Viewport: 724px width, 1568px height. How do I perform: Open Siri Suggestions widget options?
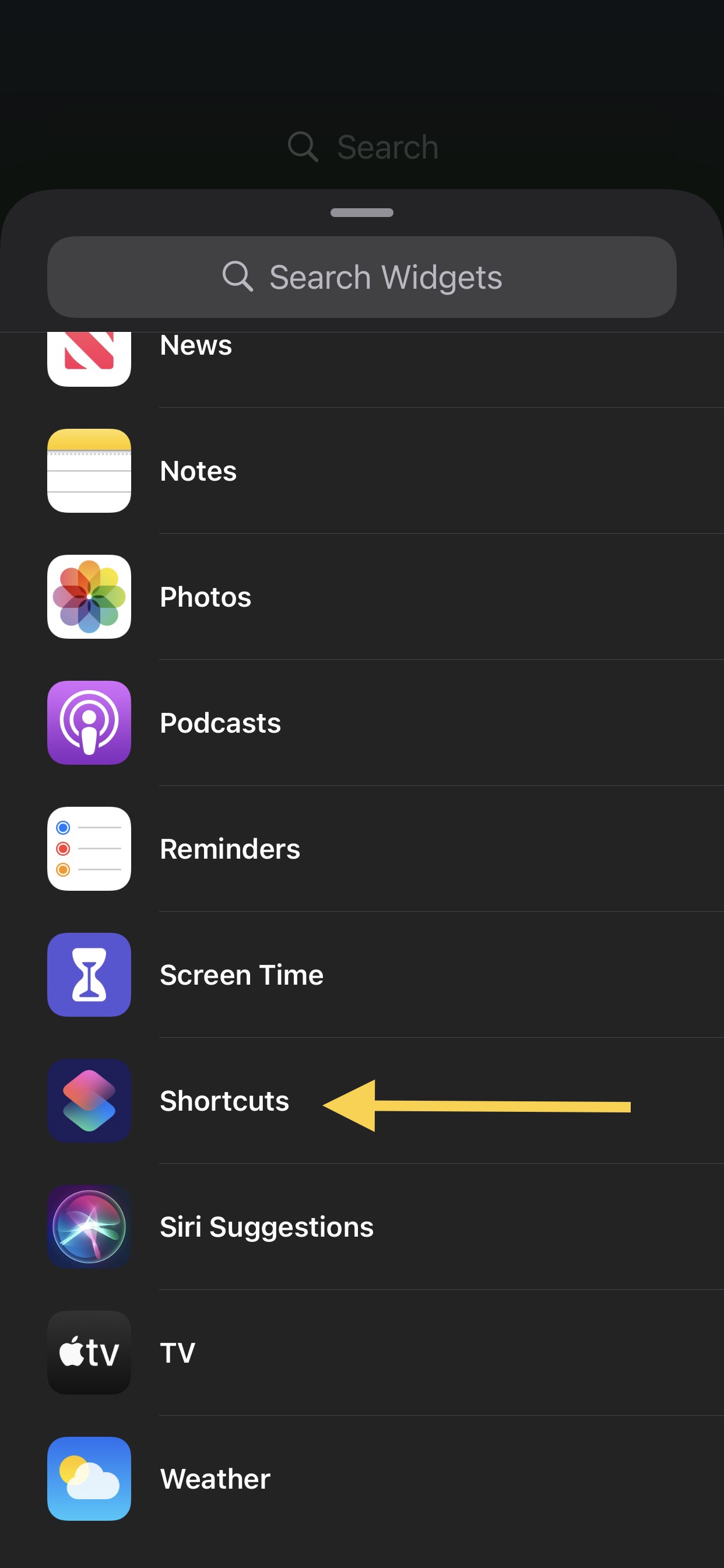pos(362,1227)
